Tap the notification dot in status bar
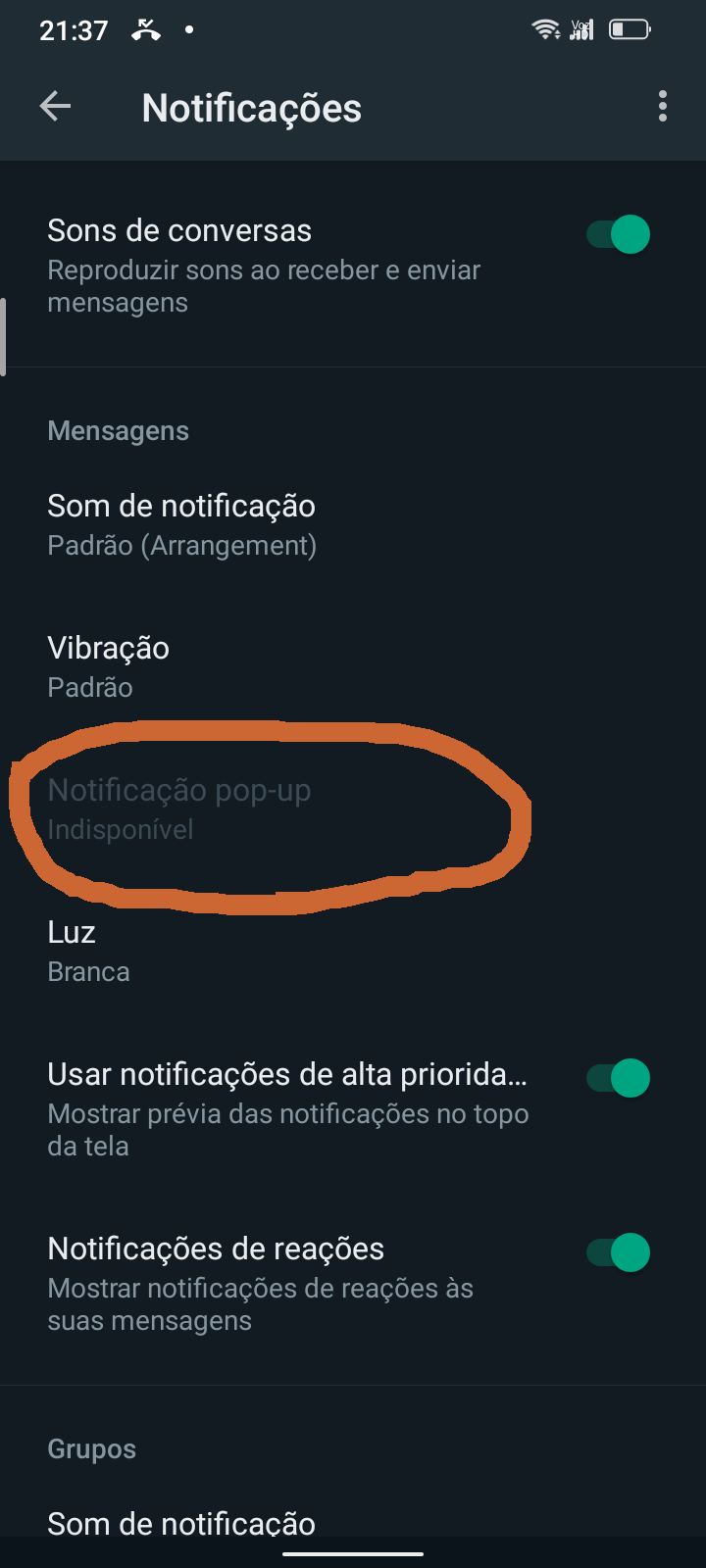 point(189,31)
